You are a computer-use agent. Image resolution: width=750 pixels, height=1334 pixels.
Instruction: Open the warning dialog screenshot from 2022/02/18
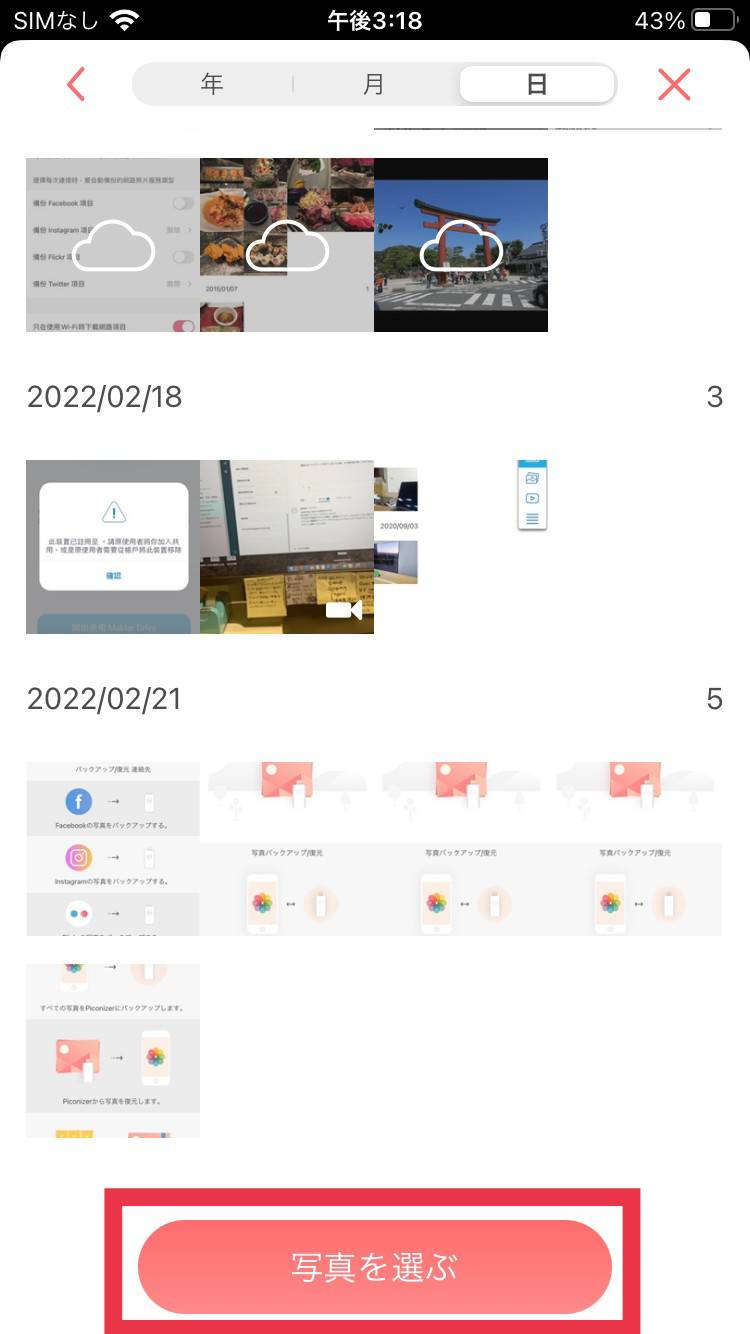coord(112,546)
